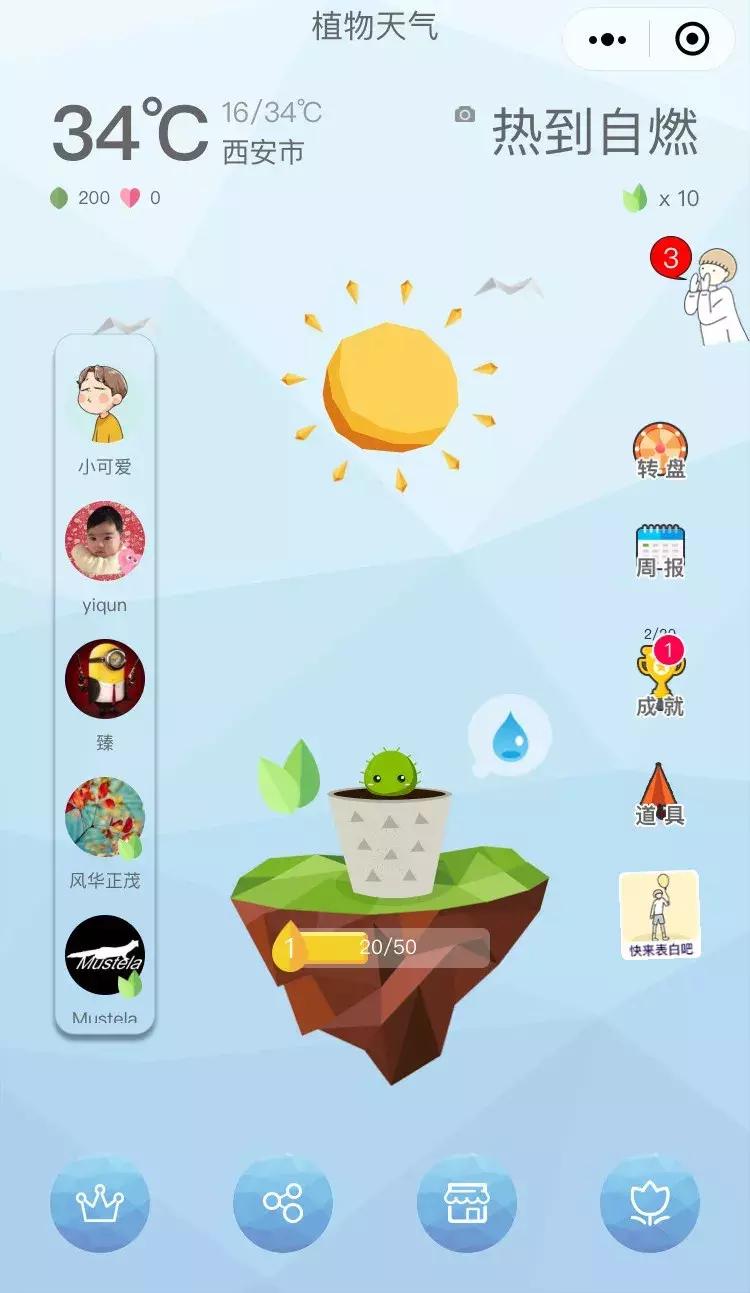The height and width of the screenshot is (1293, 750).
Task: Collect the water drop bubble
Action: (510, 735)
